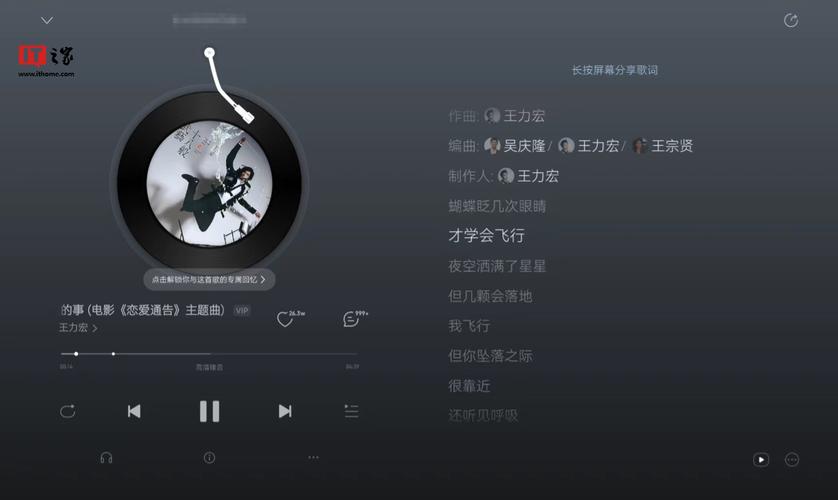Open the headphone sound effects
This screenshot has height=500, width=838.
click(106, 458)
